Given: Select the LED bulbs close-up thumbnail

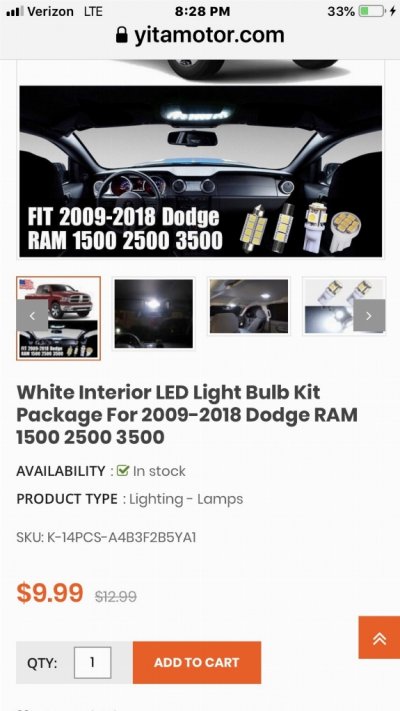Looking at the screenshot, I should (344, 307).
